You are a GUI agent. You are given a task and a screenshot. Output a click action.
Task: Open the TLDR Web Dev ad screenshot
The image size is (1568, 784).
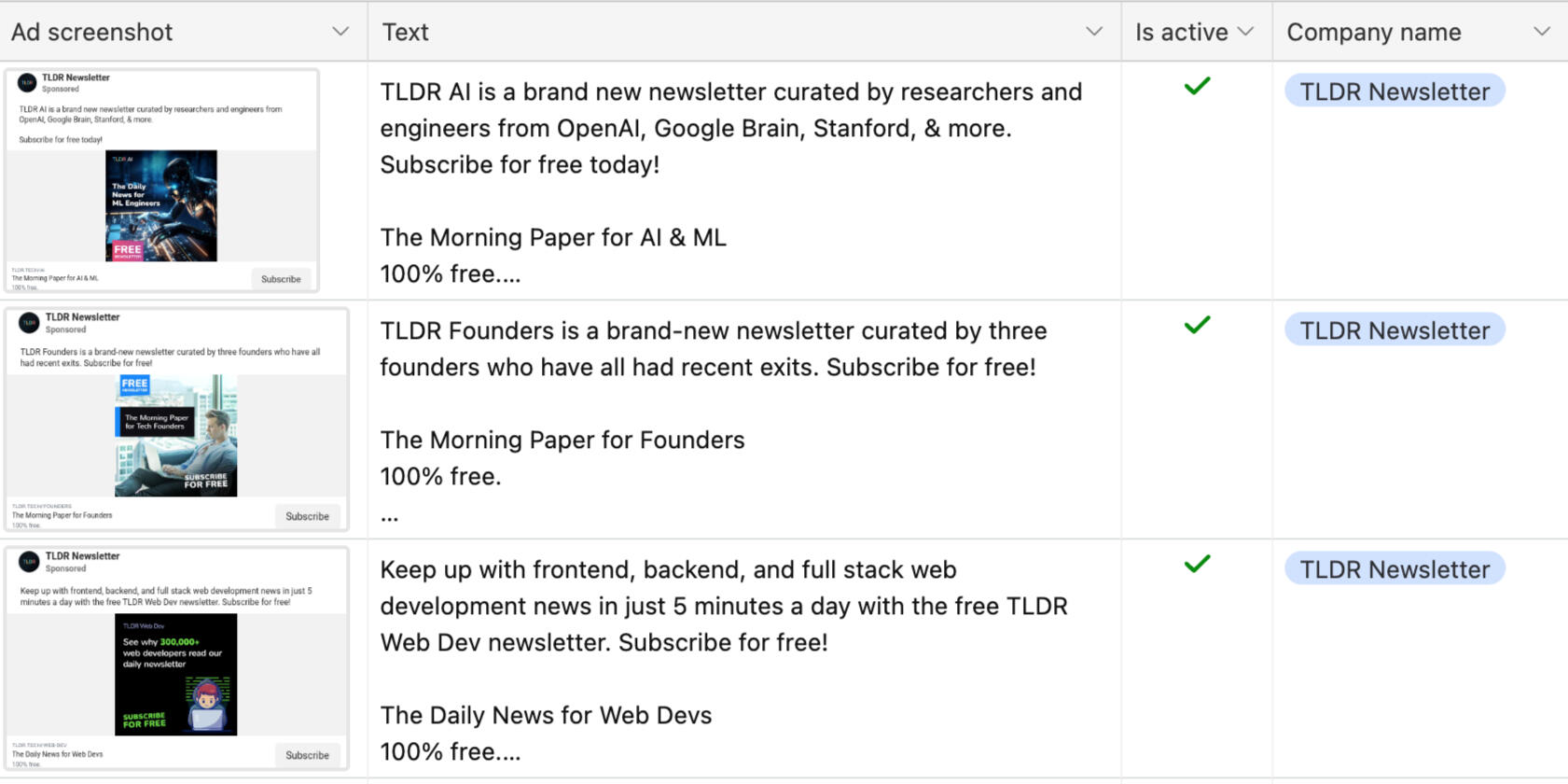click(176, 658)
